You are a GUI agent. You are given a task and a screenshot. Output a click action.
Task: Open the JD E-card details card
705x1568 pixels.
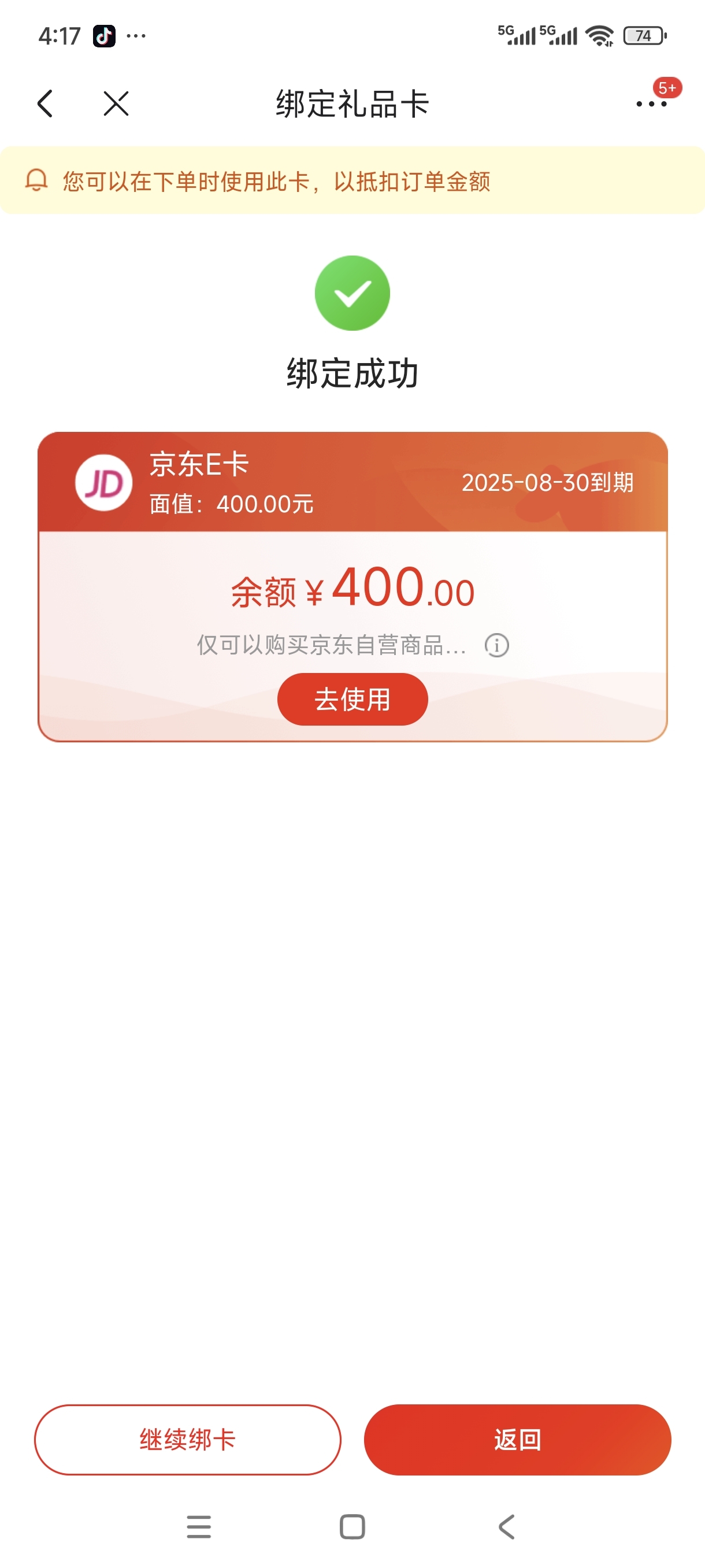(x=352, y=587)
